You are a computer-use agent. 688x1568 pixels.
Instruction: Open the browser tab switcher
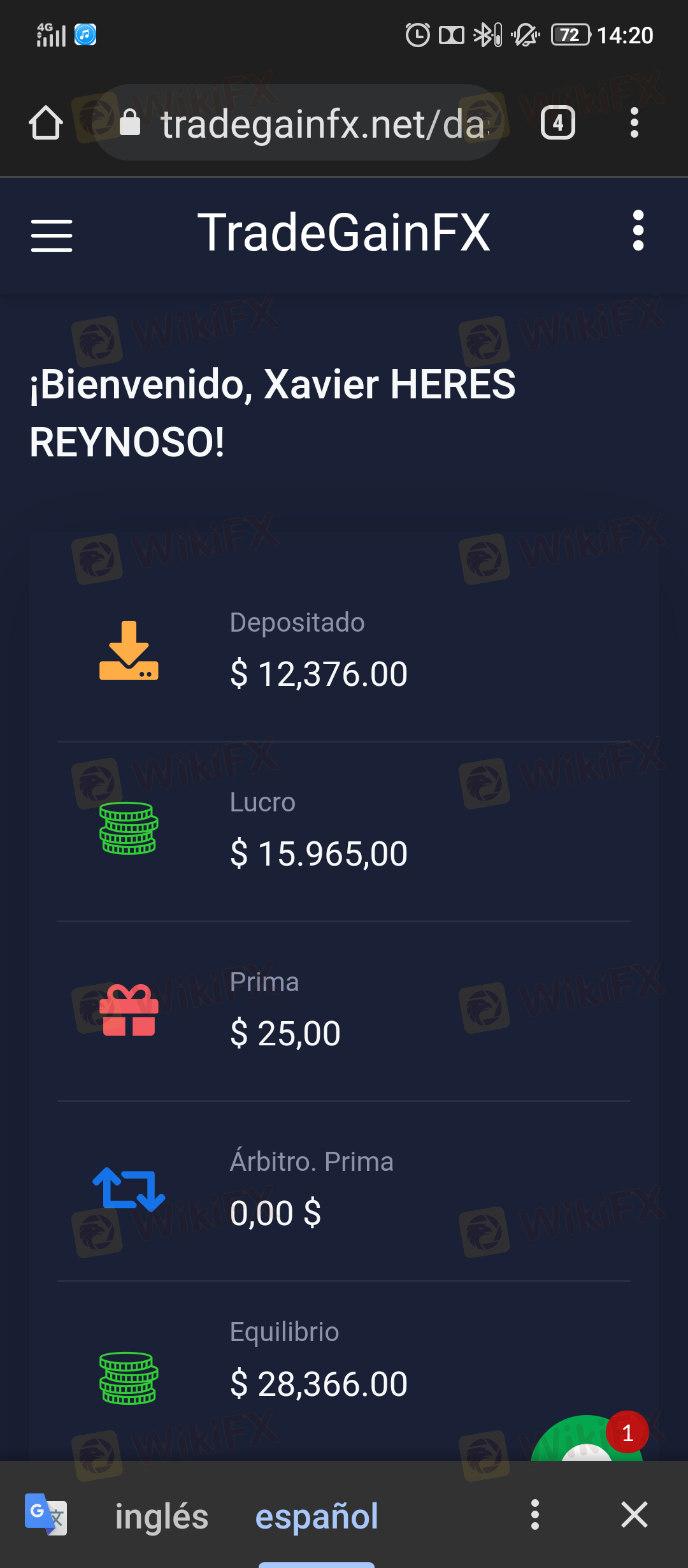[558, 122]
